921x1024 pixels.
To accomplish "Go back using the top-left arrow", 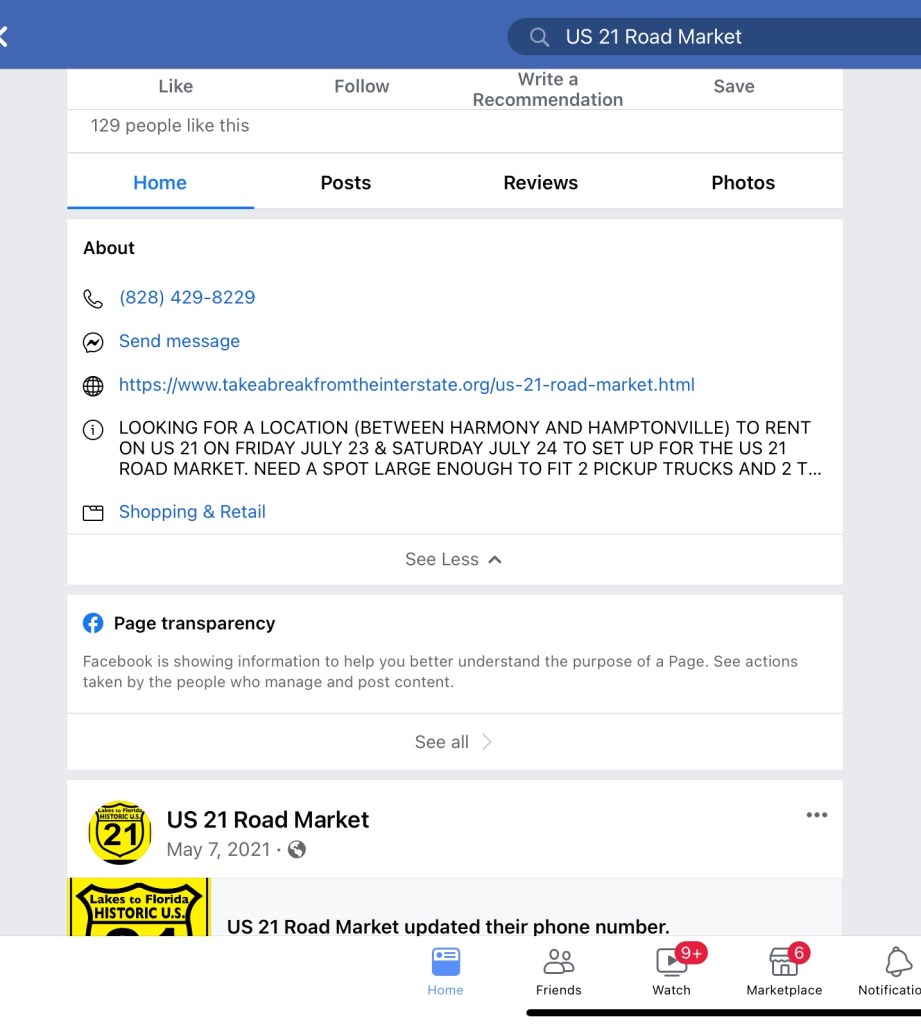I will click(5, 37).
